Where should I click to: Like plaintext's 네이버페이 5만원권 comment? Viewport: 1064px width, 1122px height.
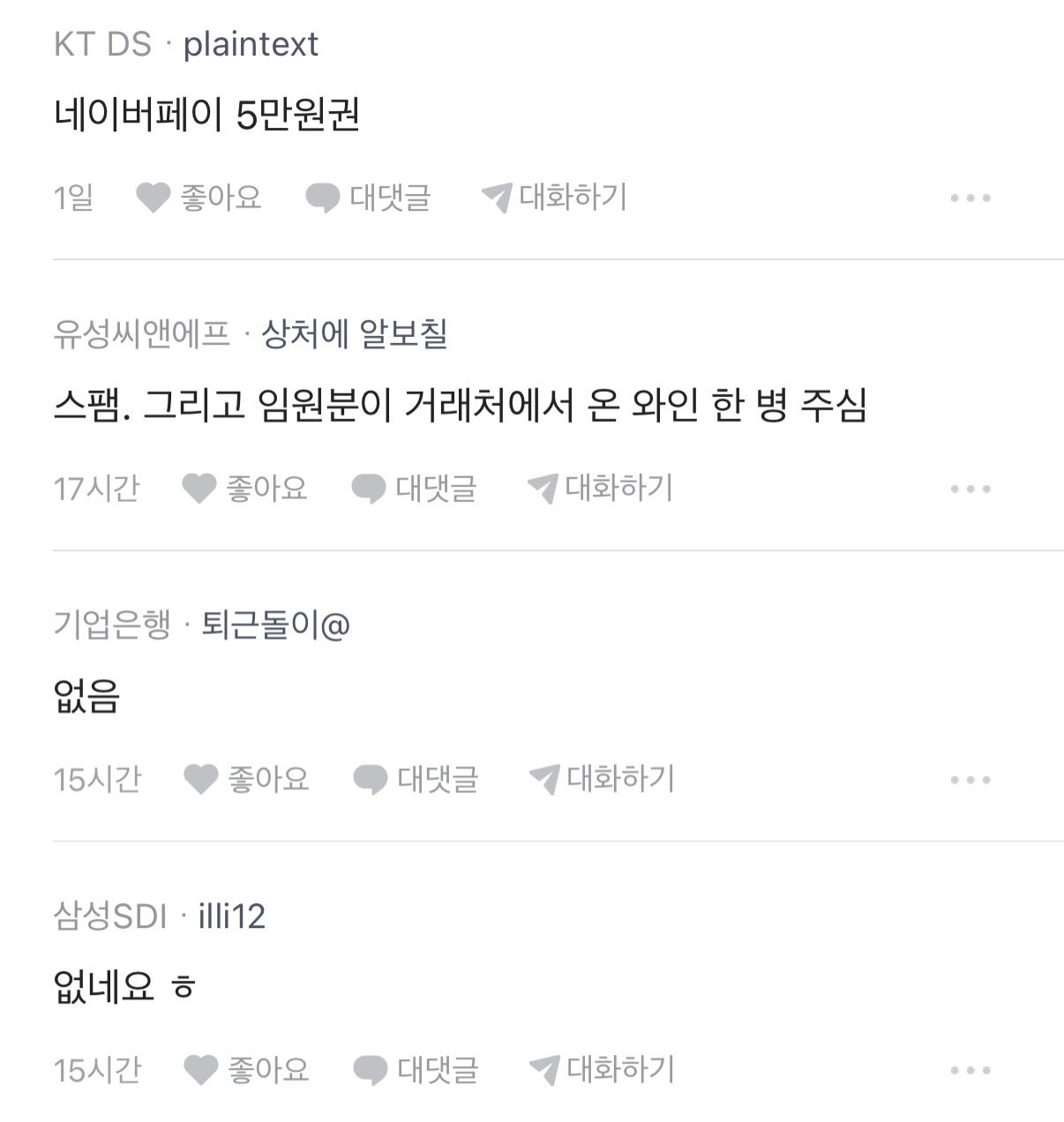click(199, 198)
